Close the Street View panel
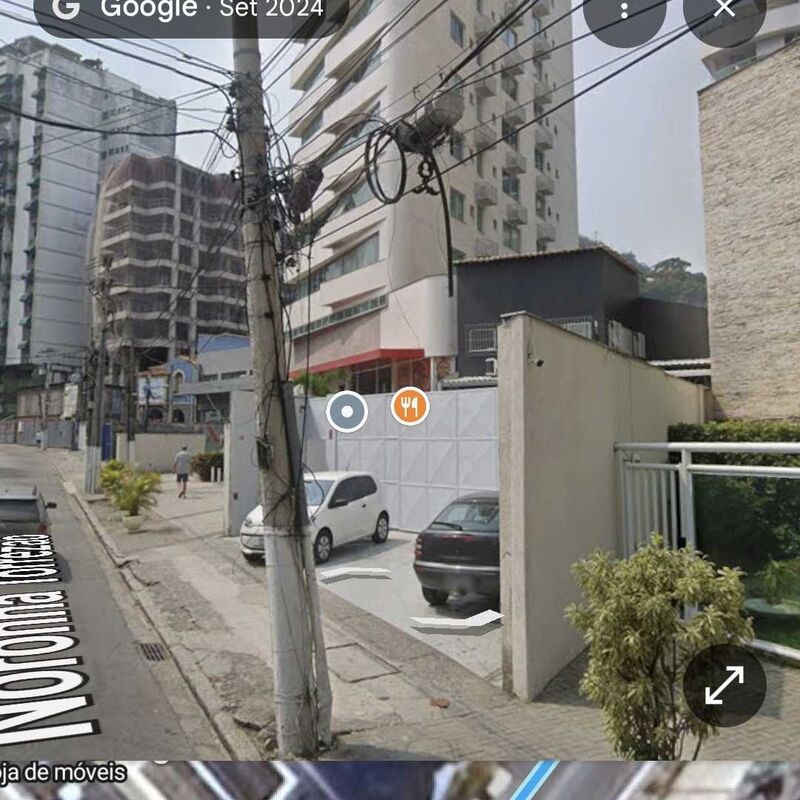 (x=724, y=12)
